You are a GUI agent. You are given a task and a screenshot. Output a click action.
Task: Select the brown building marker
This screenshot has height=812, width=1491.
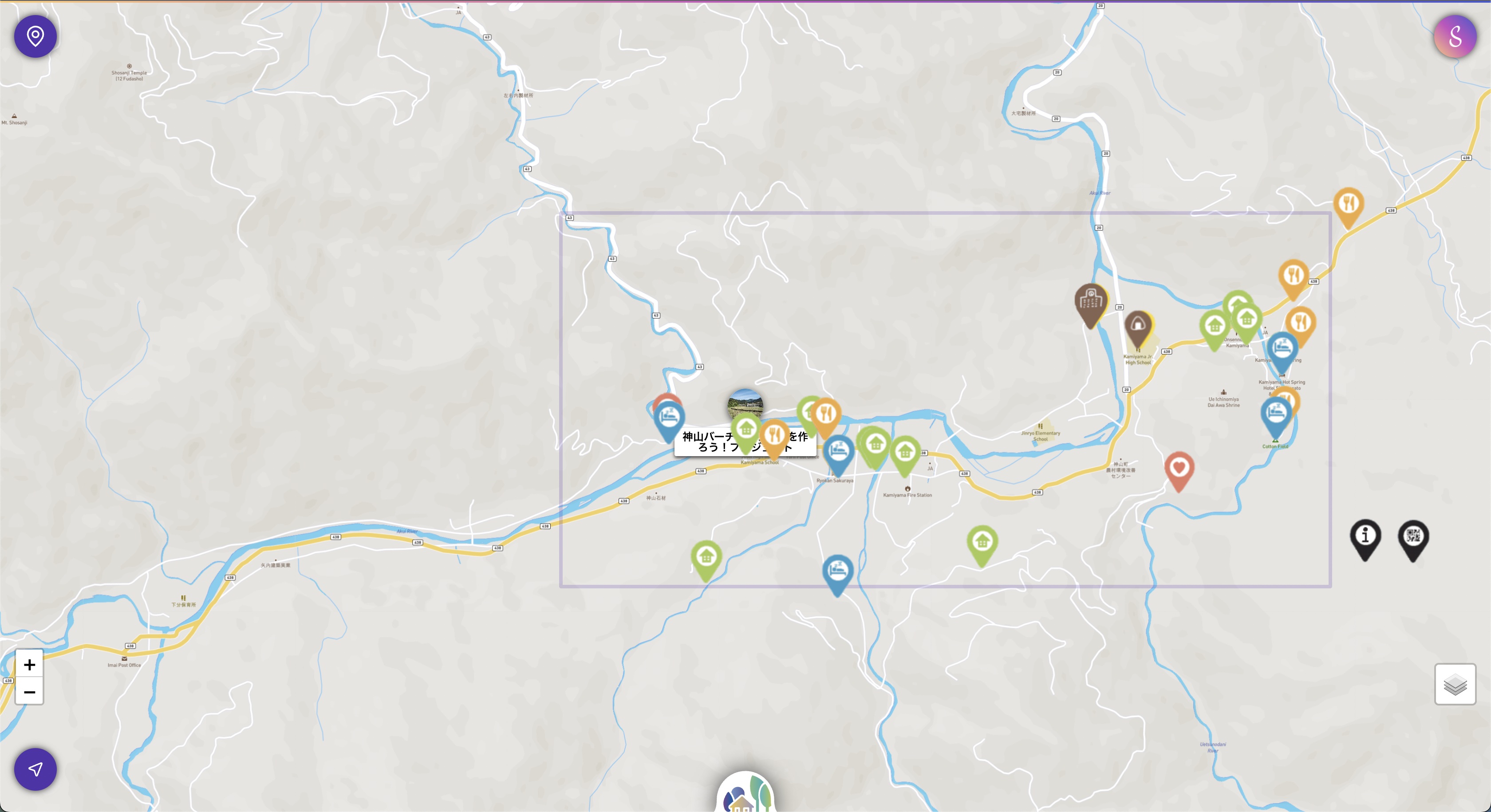(x=1090, y=301)
